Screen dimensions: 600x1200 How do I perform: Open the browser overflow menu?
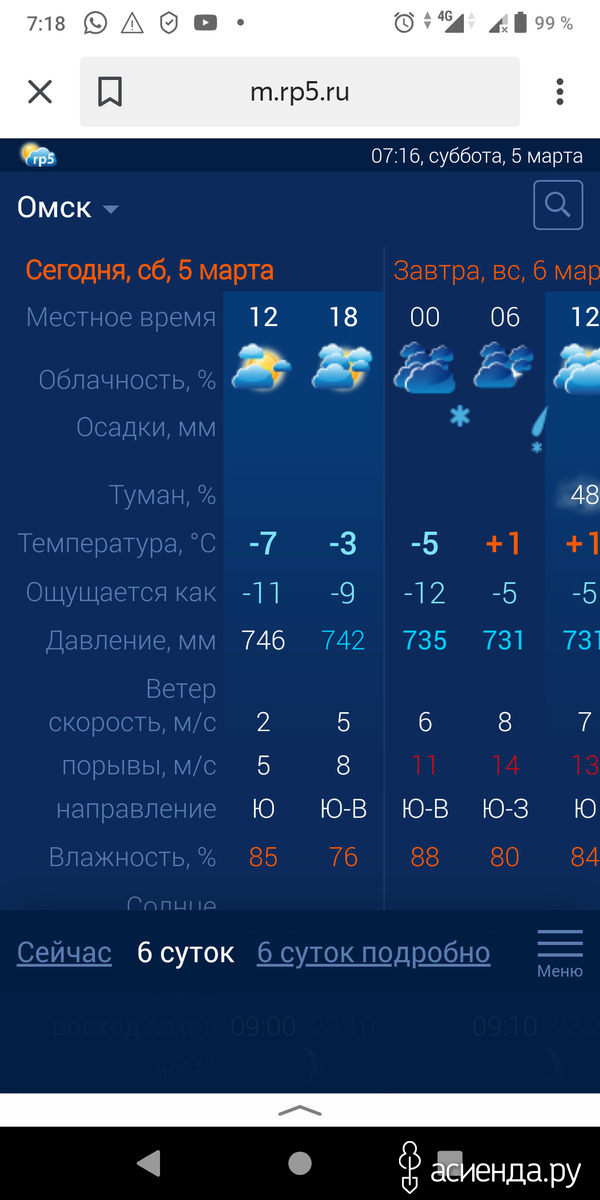560,92
